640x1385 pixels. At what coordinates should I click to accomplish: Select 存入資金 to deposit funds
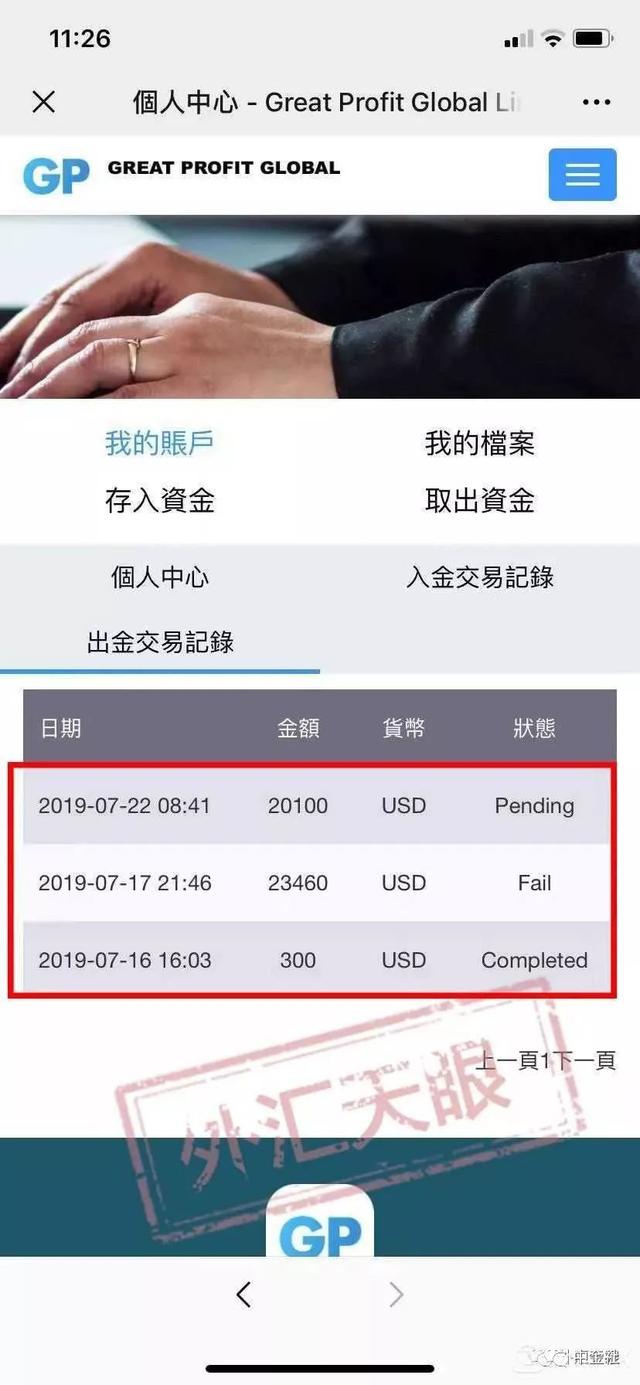[159, 501]
